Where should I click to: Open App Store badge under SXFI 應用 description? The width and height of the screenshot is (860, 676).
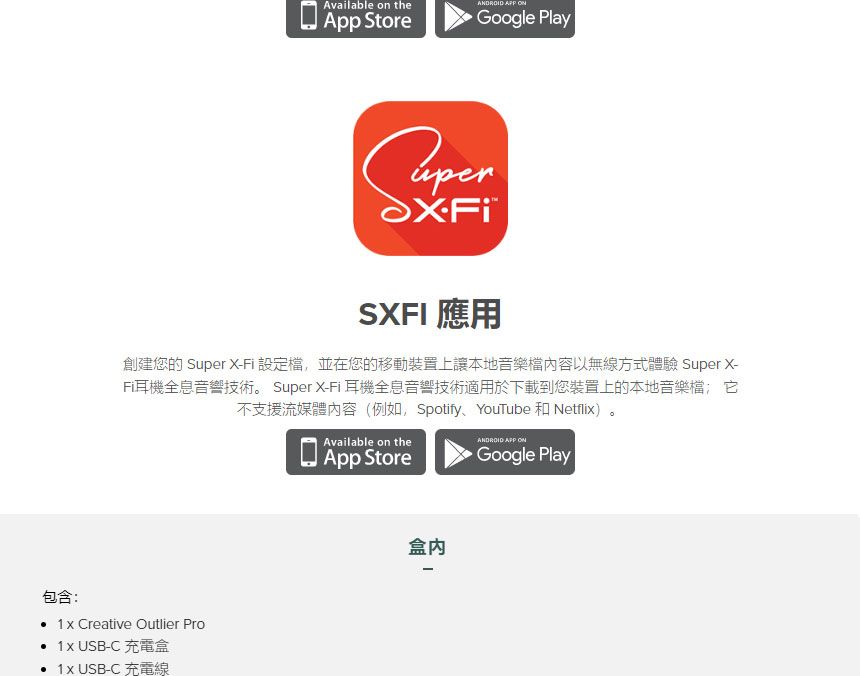[356, 452]
